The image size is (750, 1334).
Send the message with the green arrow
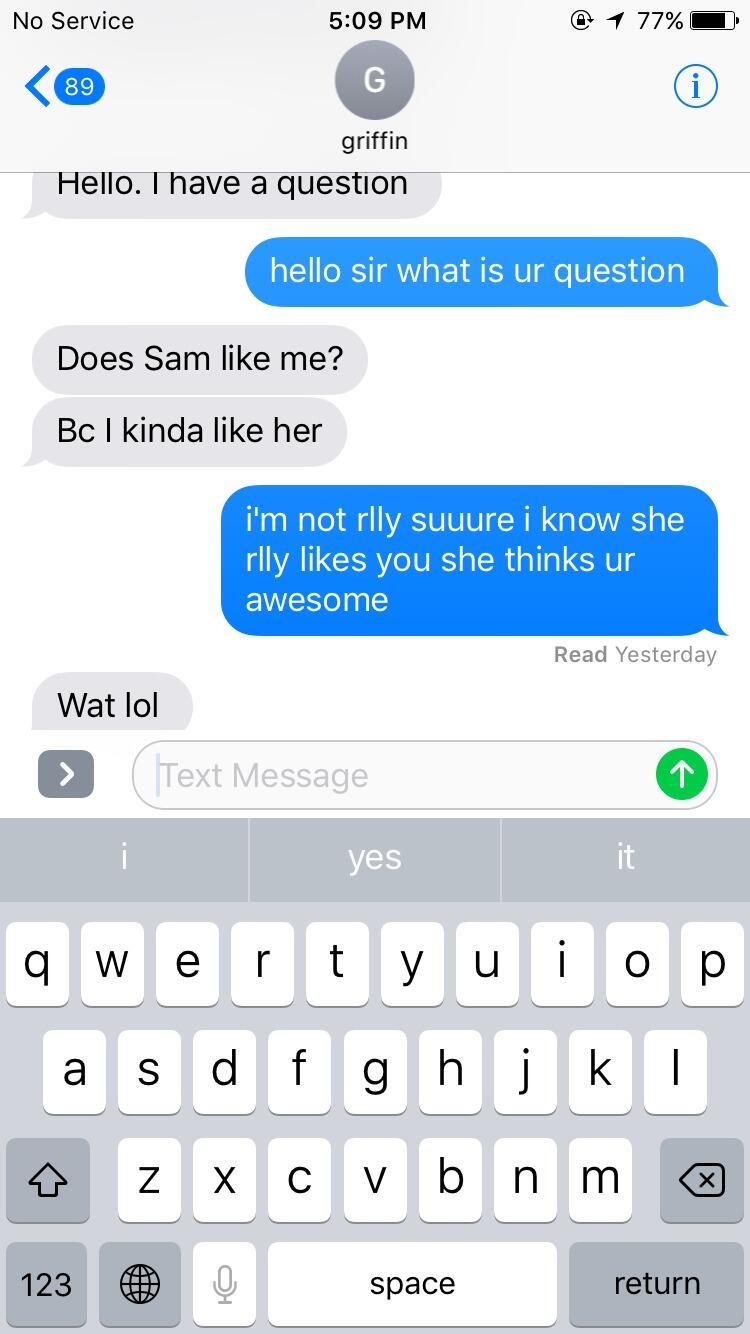pos(682,774)
